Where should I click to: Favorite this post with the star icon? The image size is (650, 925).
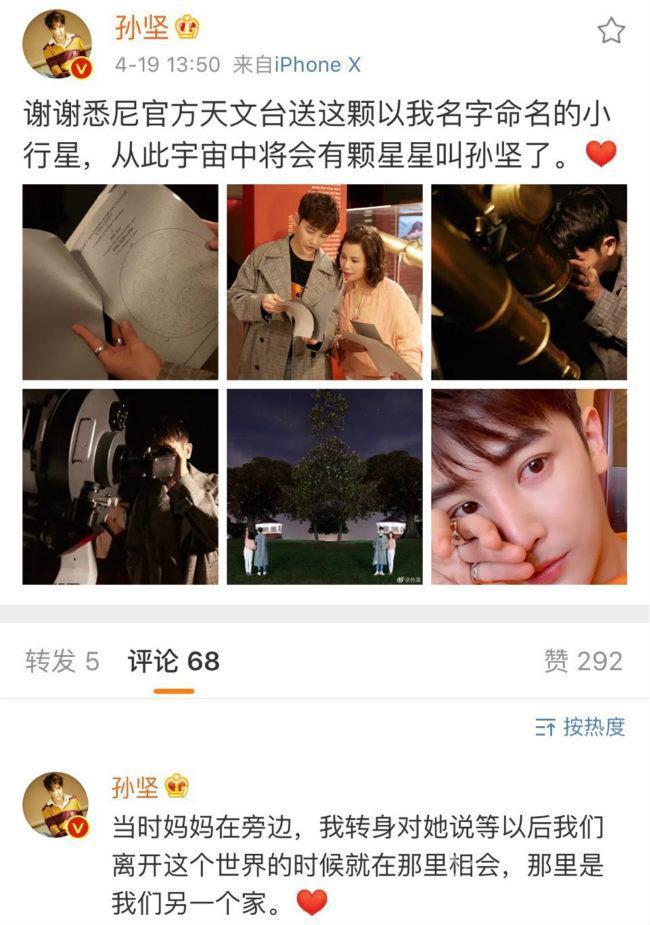(x=611, y=31)
